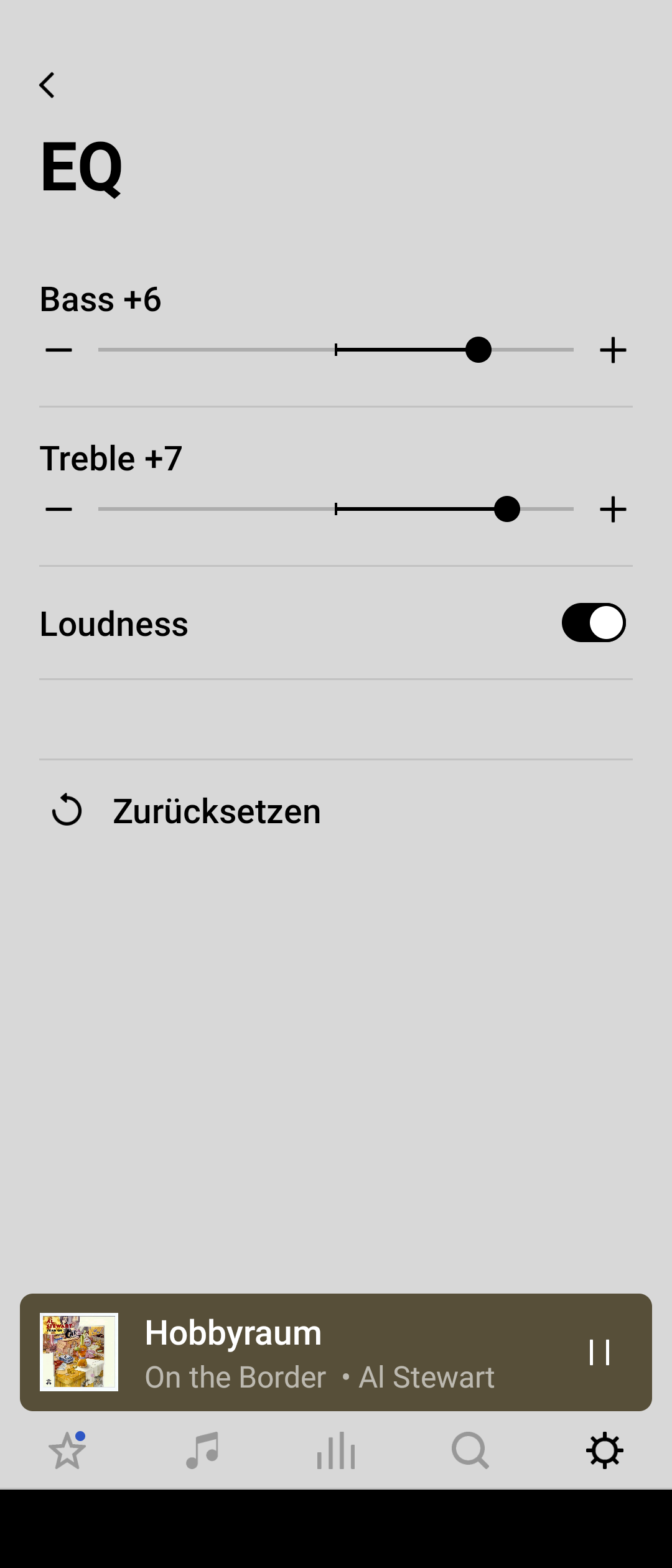Raise Treble using its plus button
This screenshot has height=1568, width=672.
[613, 510]
